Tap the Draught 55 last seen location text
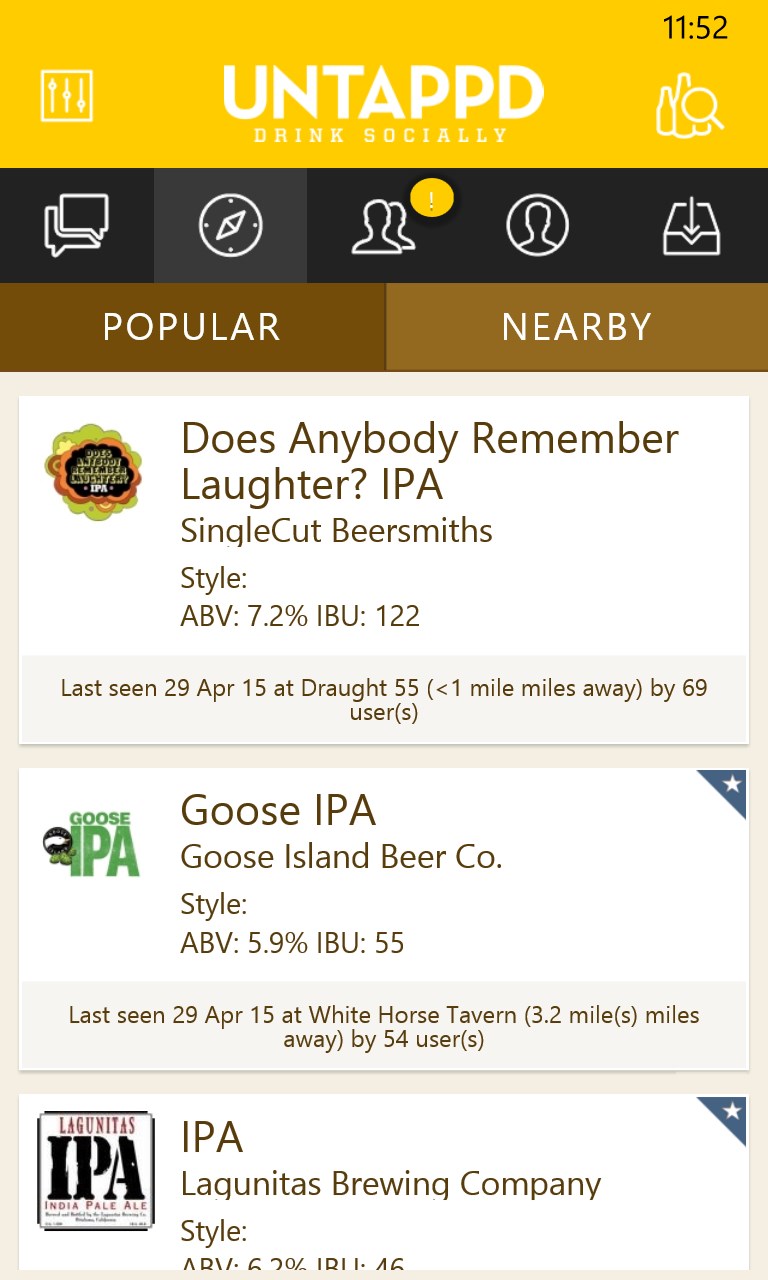Image resolution: width=768 pixels, height=1280 pixels. pyautogui.click(x=384, y=699)
